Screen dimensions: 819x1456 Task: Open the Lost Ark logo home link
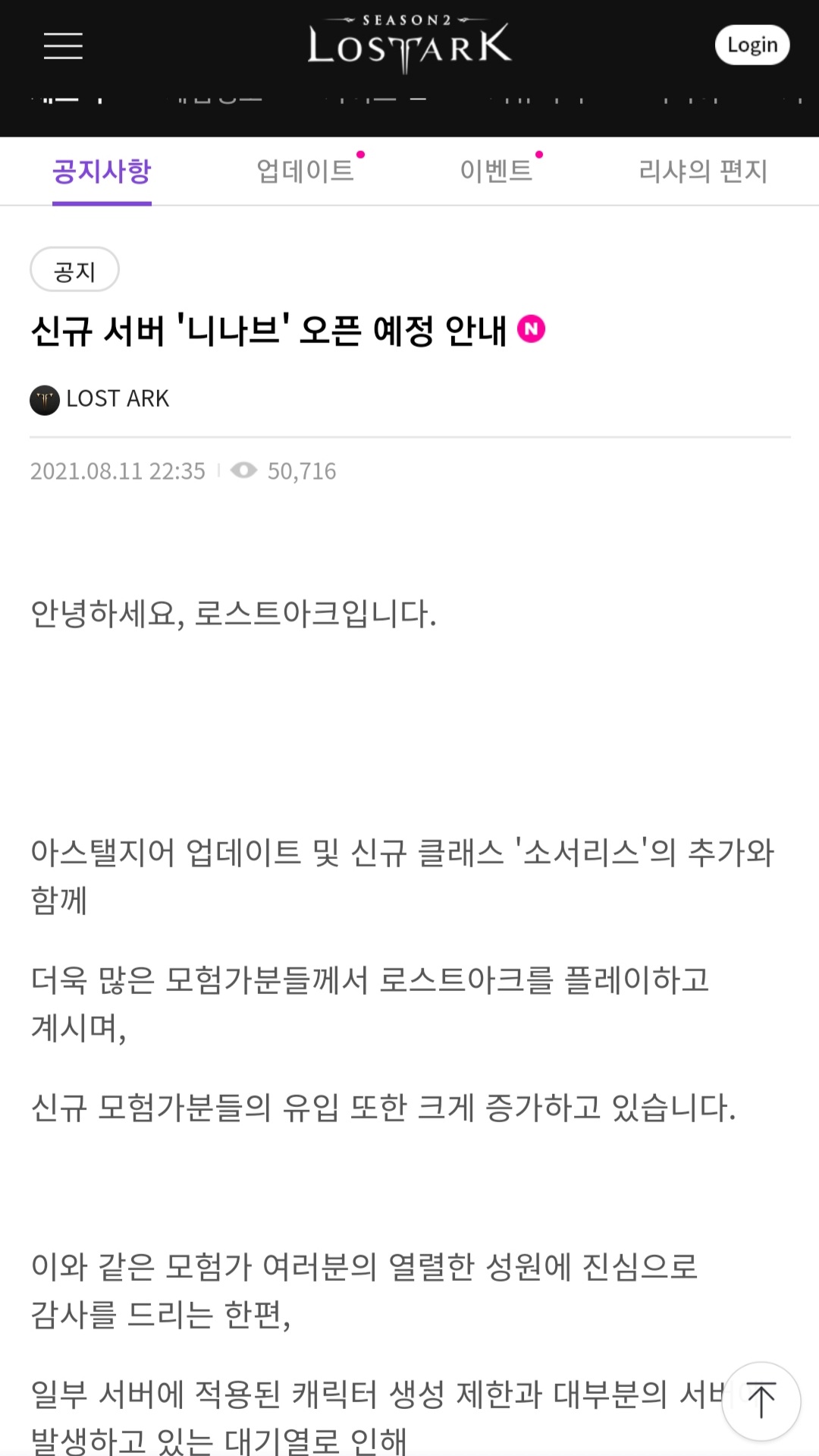pos(409,44)
